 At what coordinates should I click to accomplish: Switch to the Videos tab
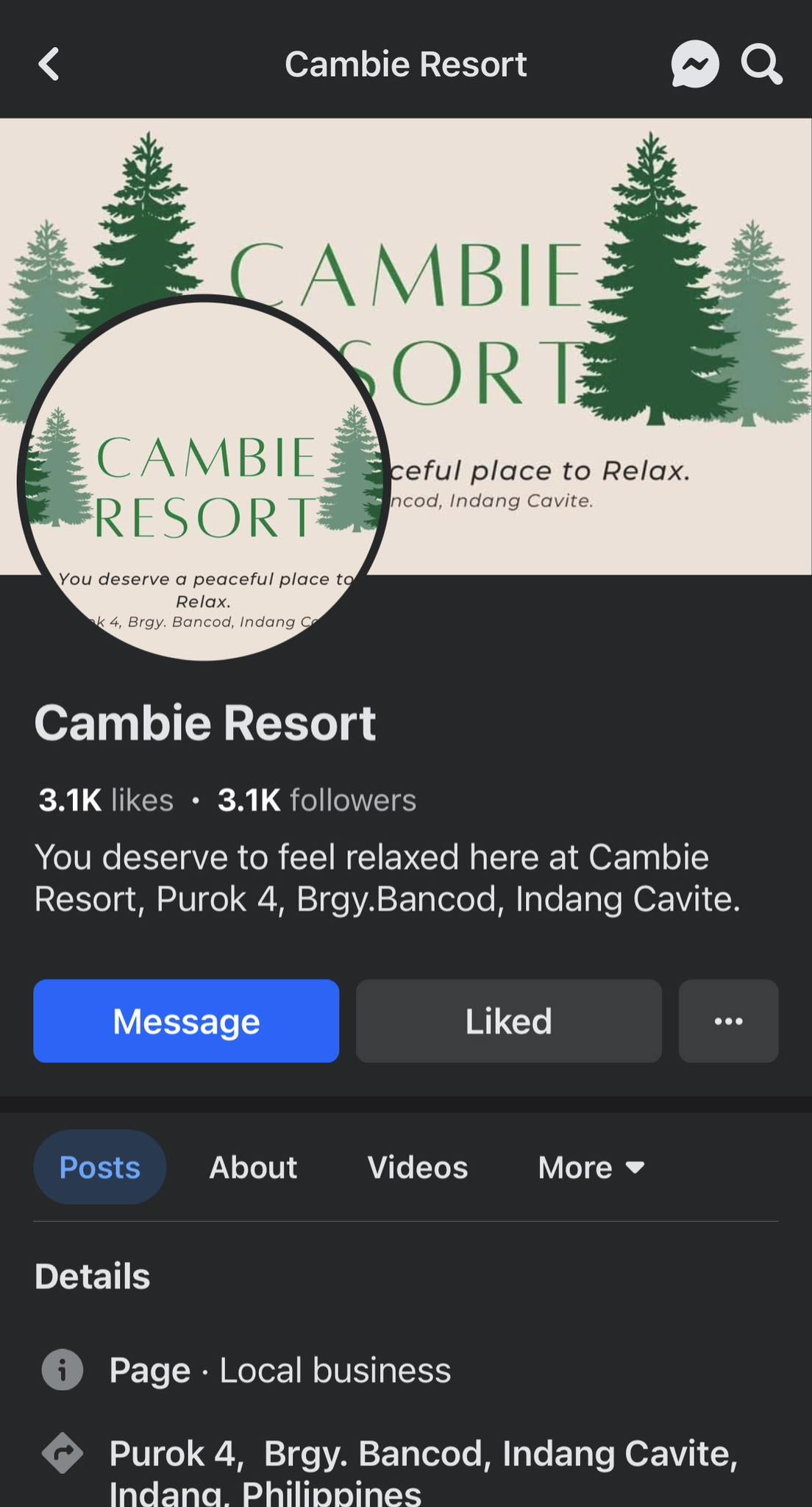(x=417, y=1167)
